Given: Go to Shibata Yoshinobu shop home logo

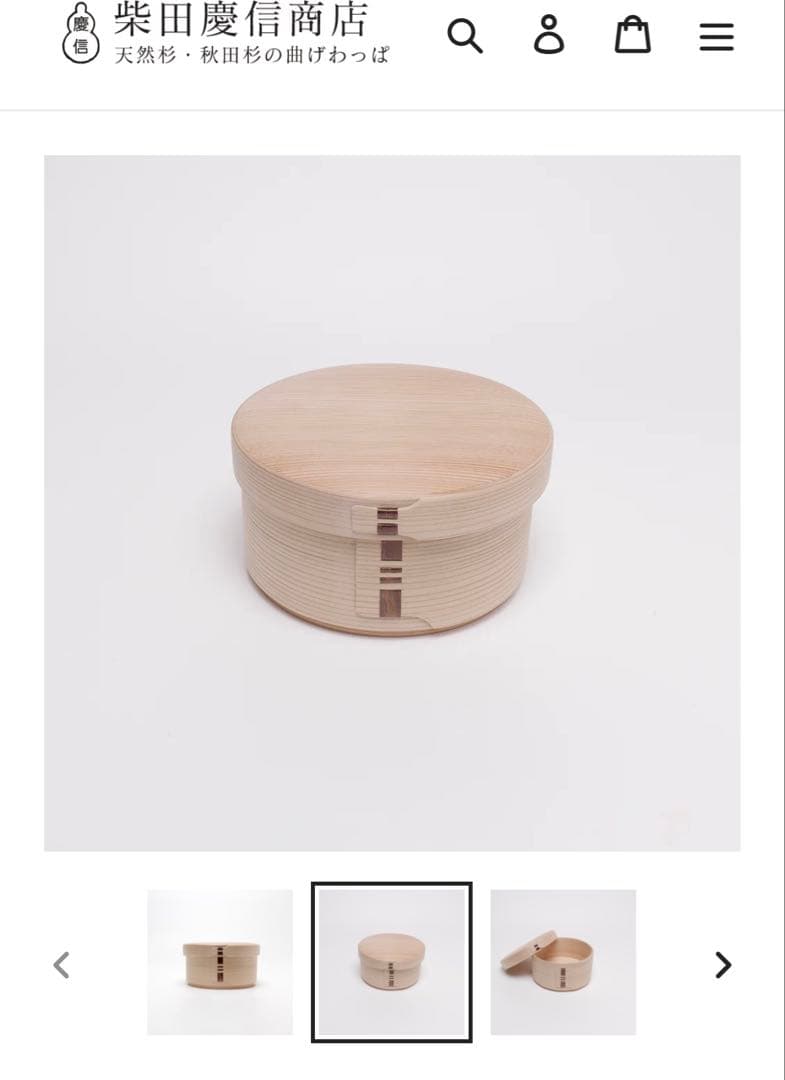Looking at the screenshot, I should pyautogui.click(x=226, y=35).
